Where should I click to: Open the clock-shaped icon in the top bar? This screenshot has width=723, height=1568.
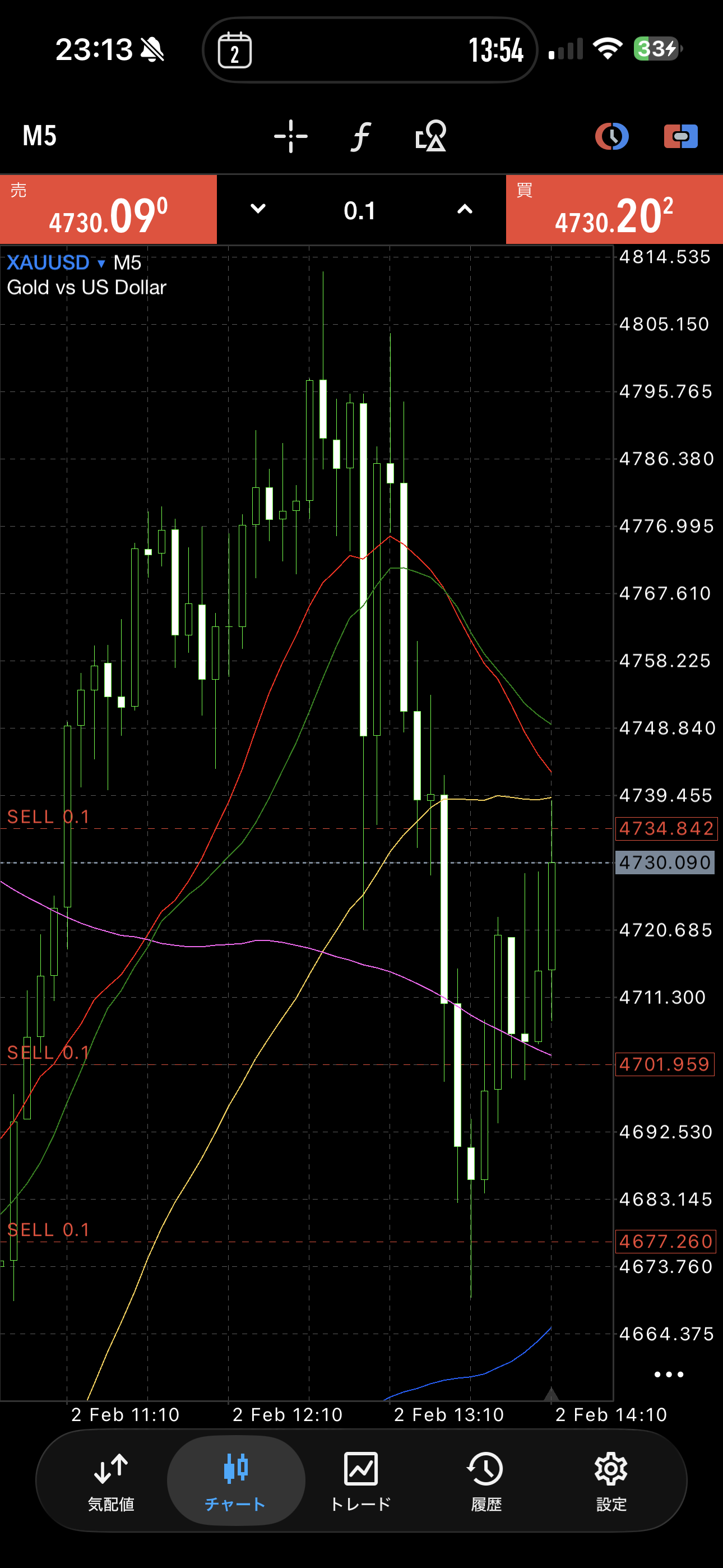point(611,136)
